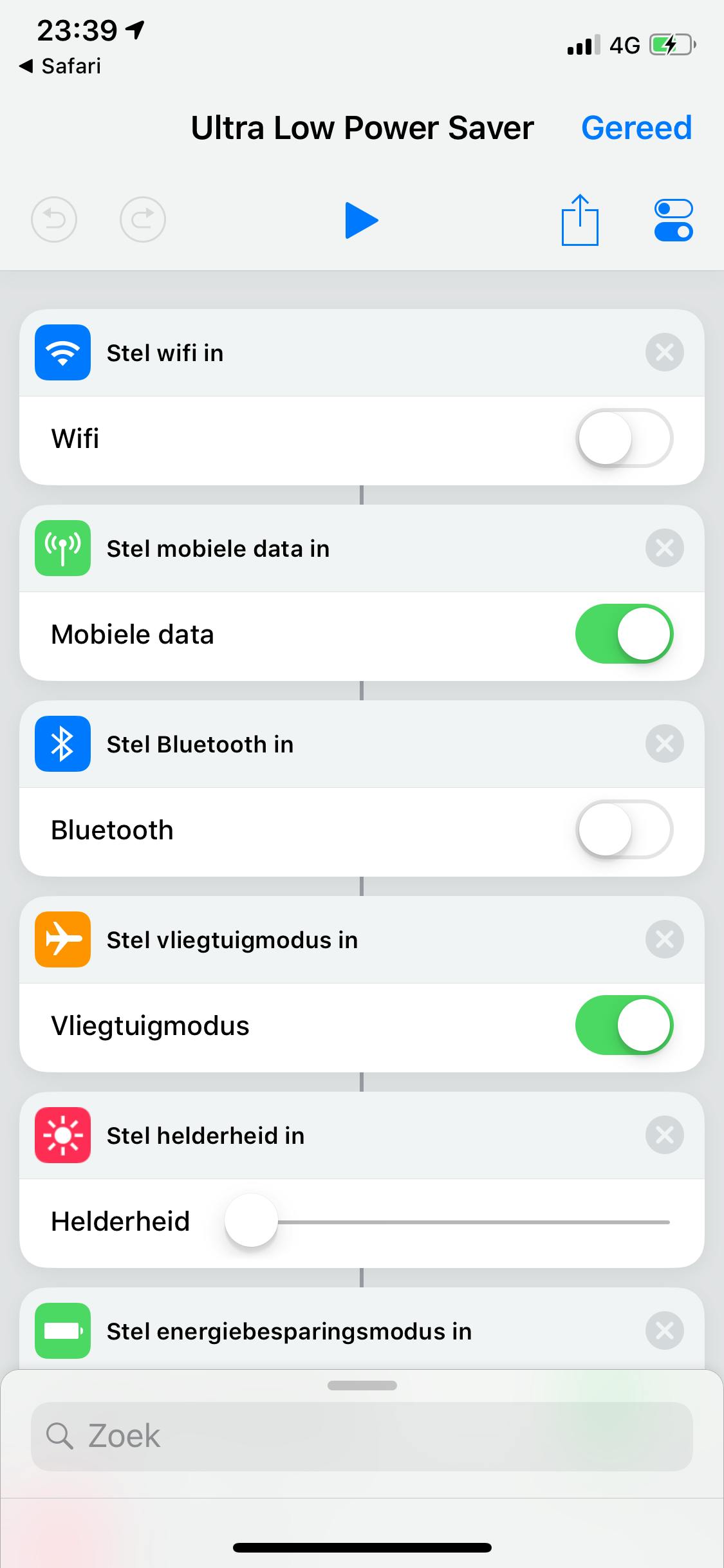Click the red brightness icon
The image size is (724, 1568).
click(x=62, y=1135)
